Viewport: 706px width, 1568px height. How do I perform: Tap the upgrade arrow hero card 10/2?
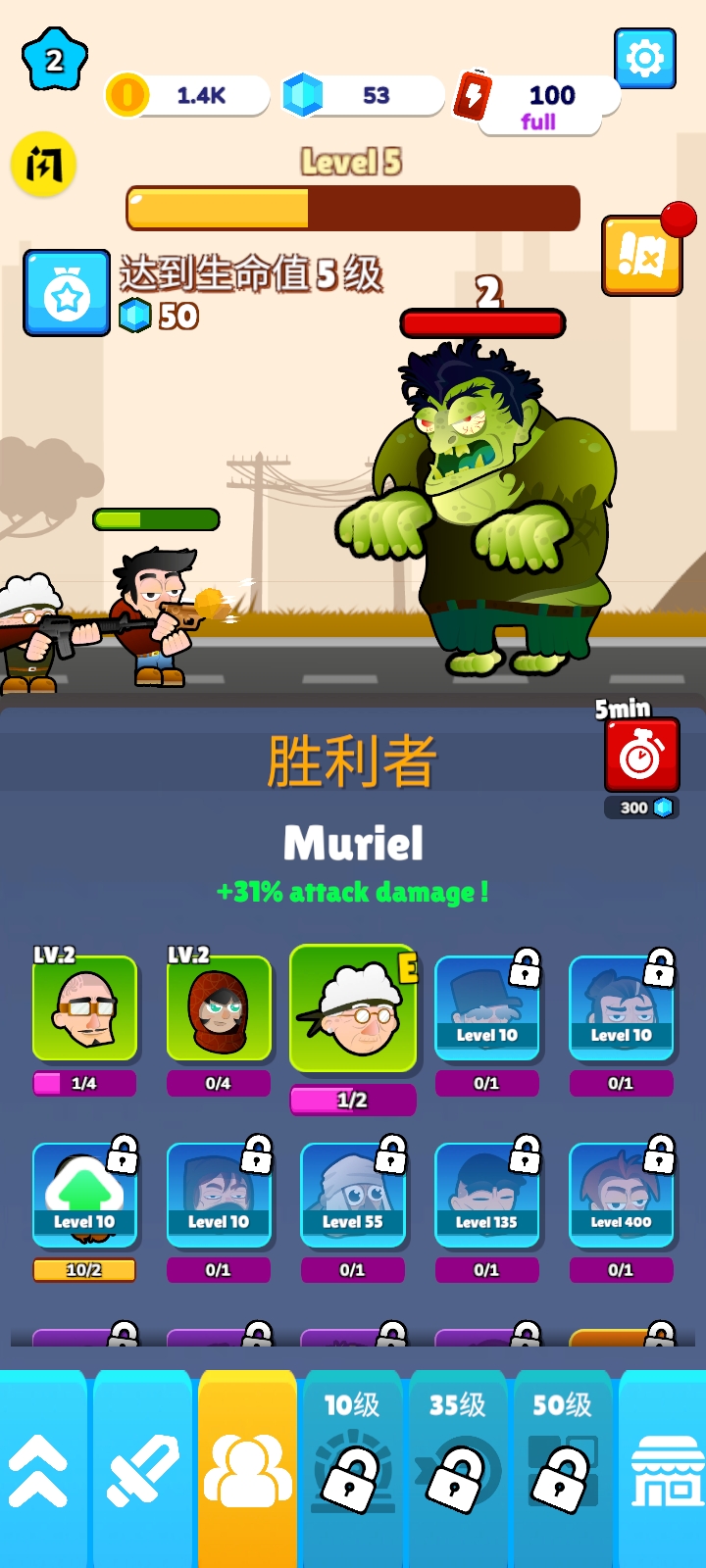84,1195
